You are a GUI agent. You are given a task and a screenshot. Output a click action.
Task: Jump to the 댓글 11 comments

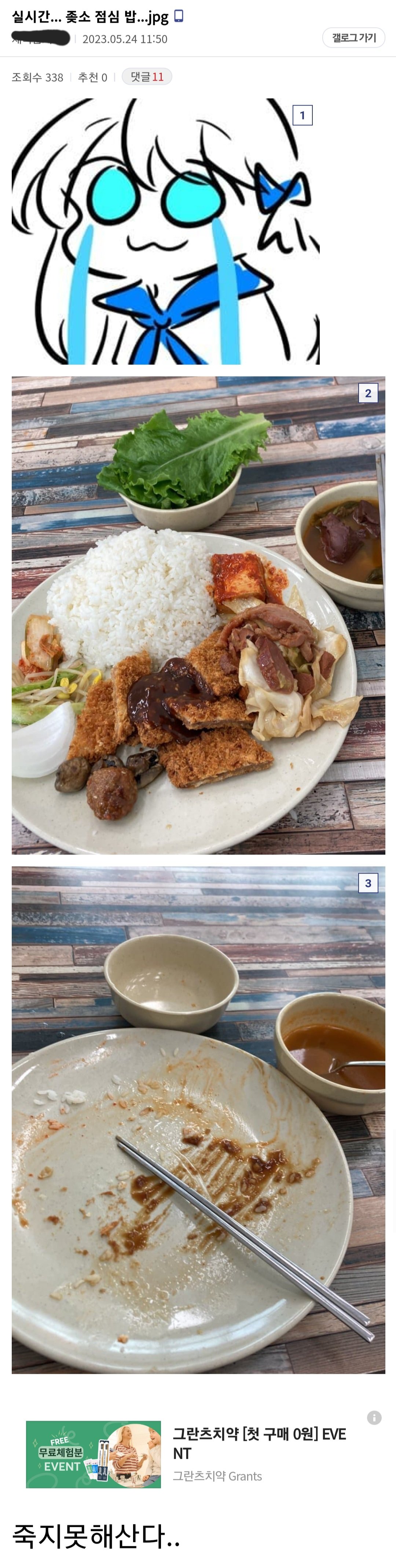click(x=147, y=77)
